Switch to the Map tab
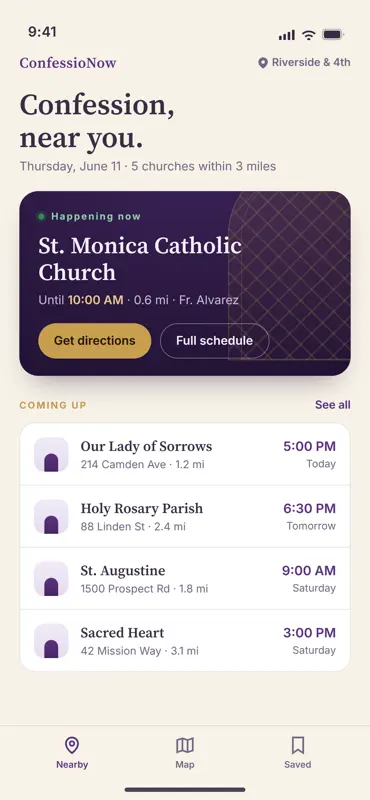This screenshot has height=800, width=370. click(x=185, y=753)
